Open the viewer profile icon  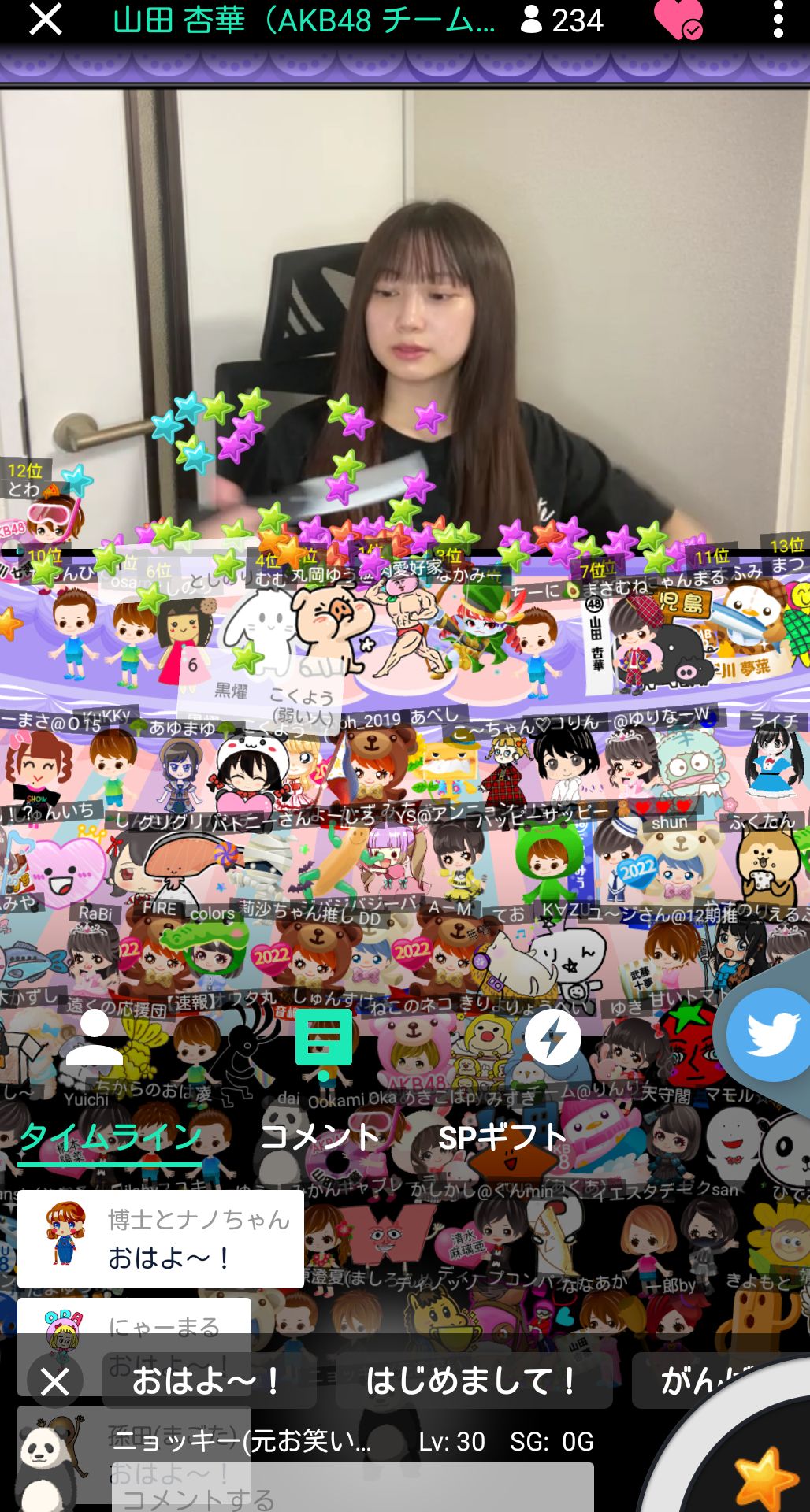pyautogui.click(x=95, y=1038)
